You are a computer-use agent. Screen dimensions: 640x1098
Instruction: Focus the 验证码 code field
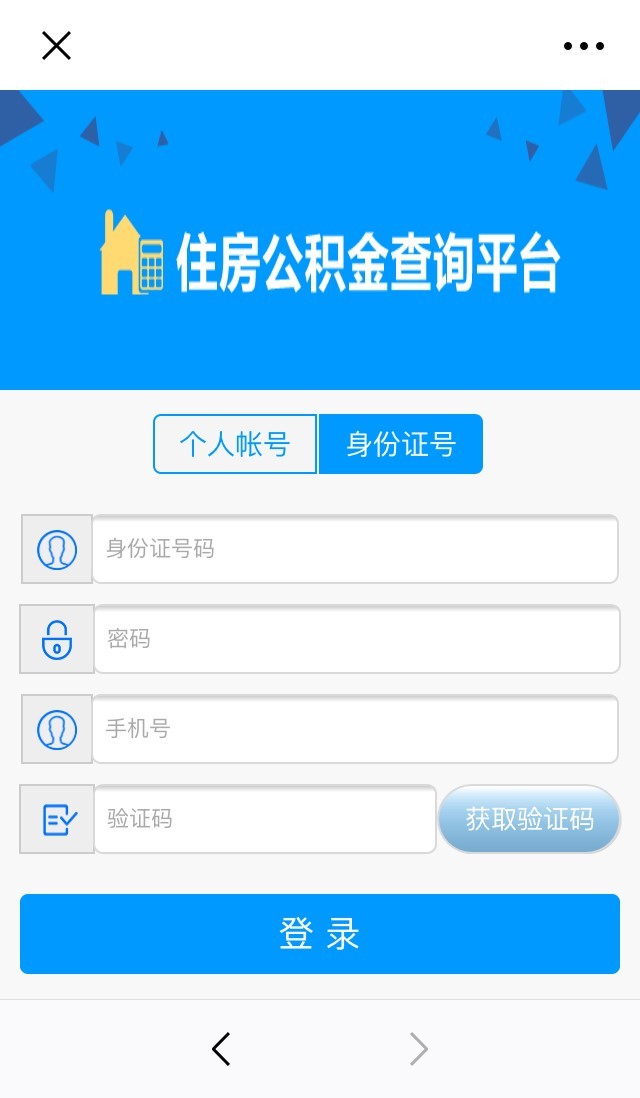tap(264, 819)
